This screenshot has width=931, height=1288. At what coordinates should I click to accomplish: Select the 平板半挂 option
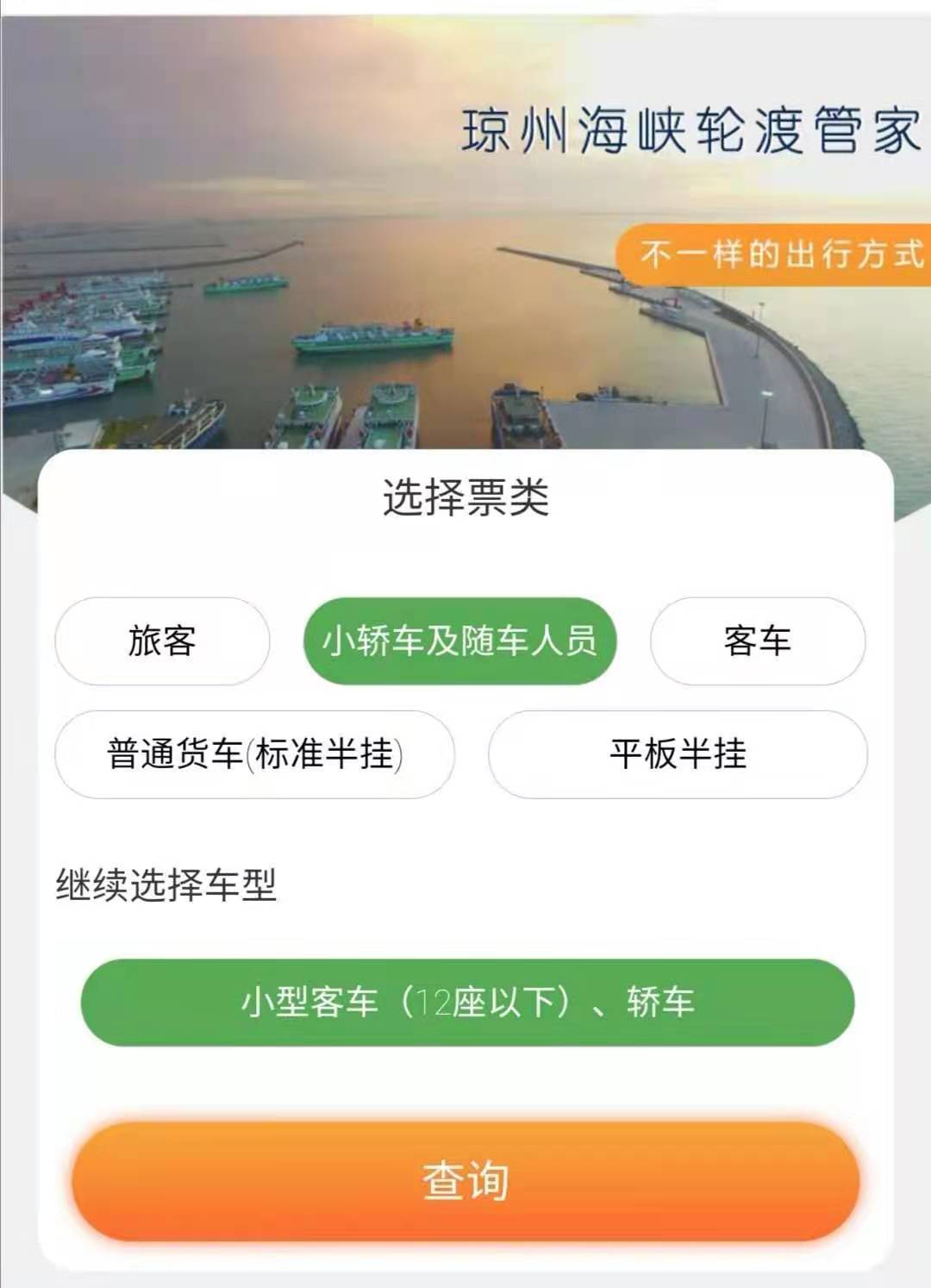(678, 754)
